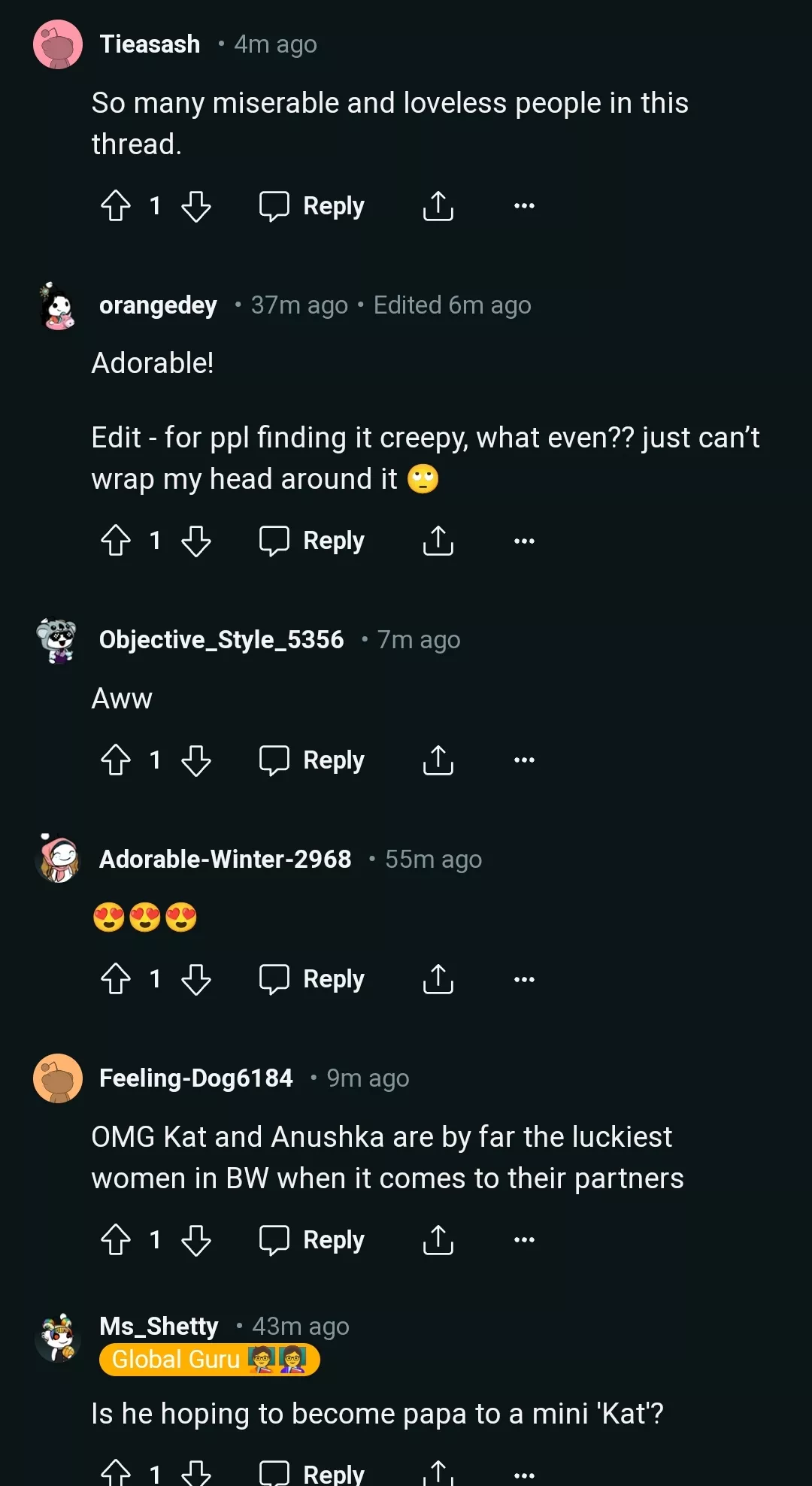View Ms_Shetty's user profile
This screenshot has width=812, height=1486.
click(159, 1326)
